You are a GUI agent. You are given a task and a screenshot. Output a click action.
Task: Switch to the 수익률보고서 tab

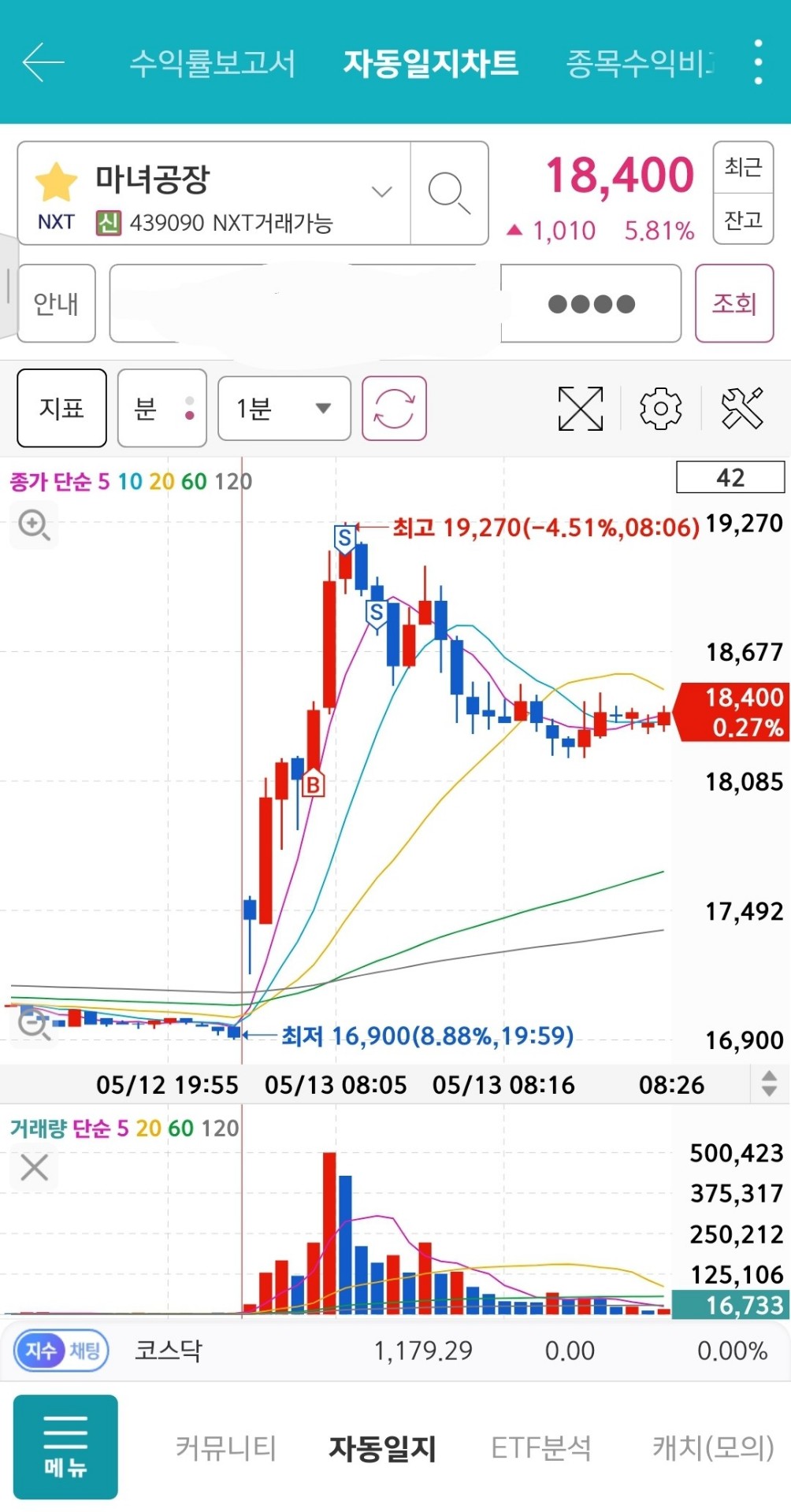click(213, 63)
